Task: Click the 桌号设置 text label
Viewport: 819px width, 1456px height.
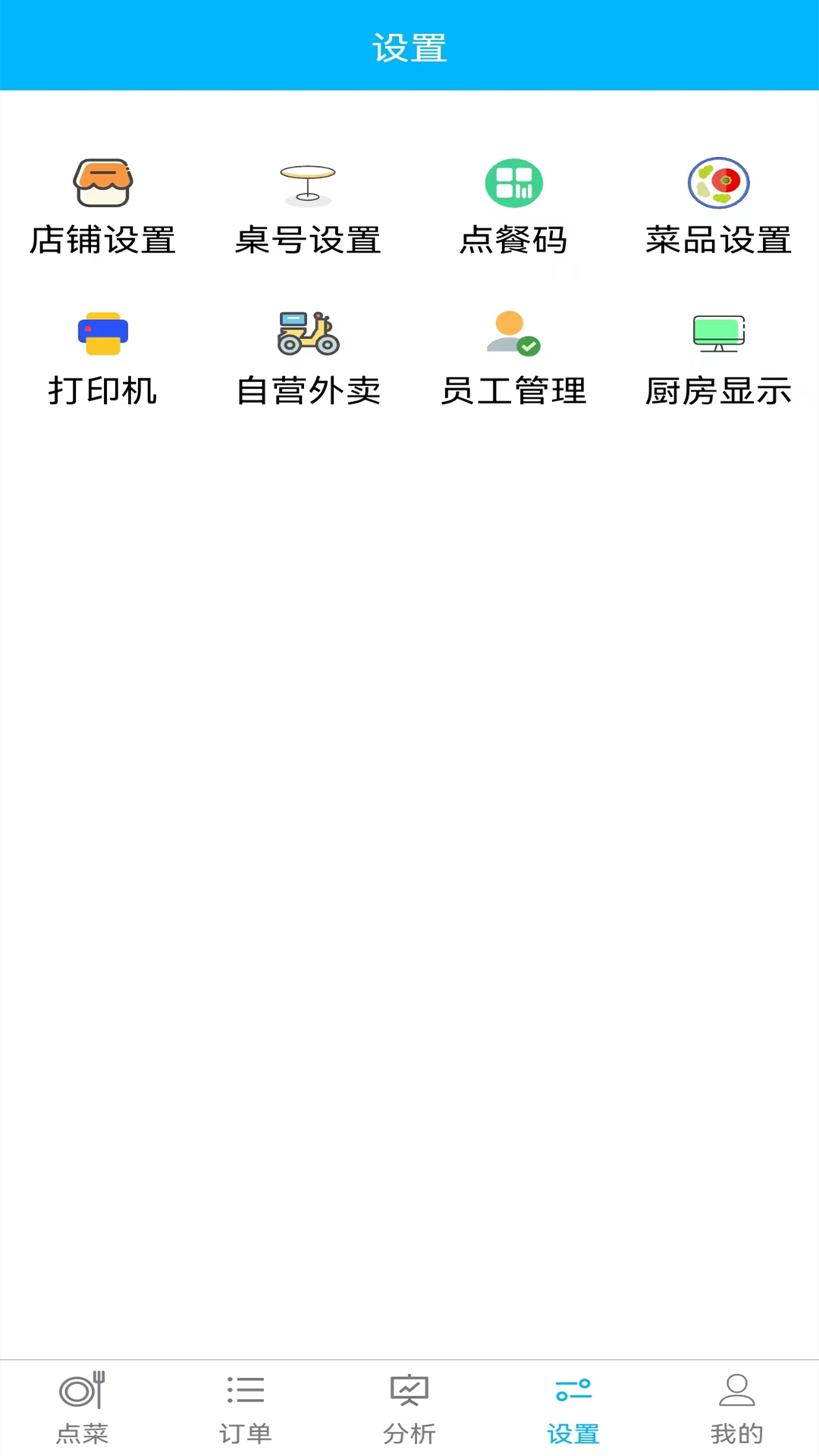Action: (x=307, y=240)
